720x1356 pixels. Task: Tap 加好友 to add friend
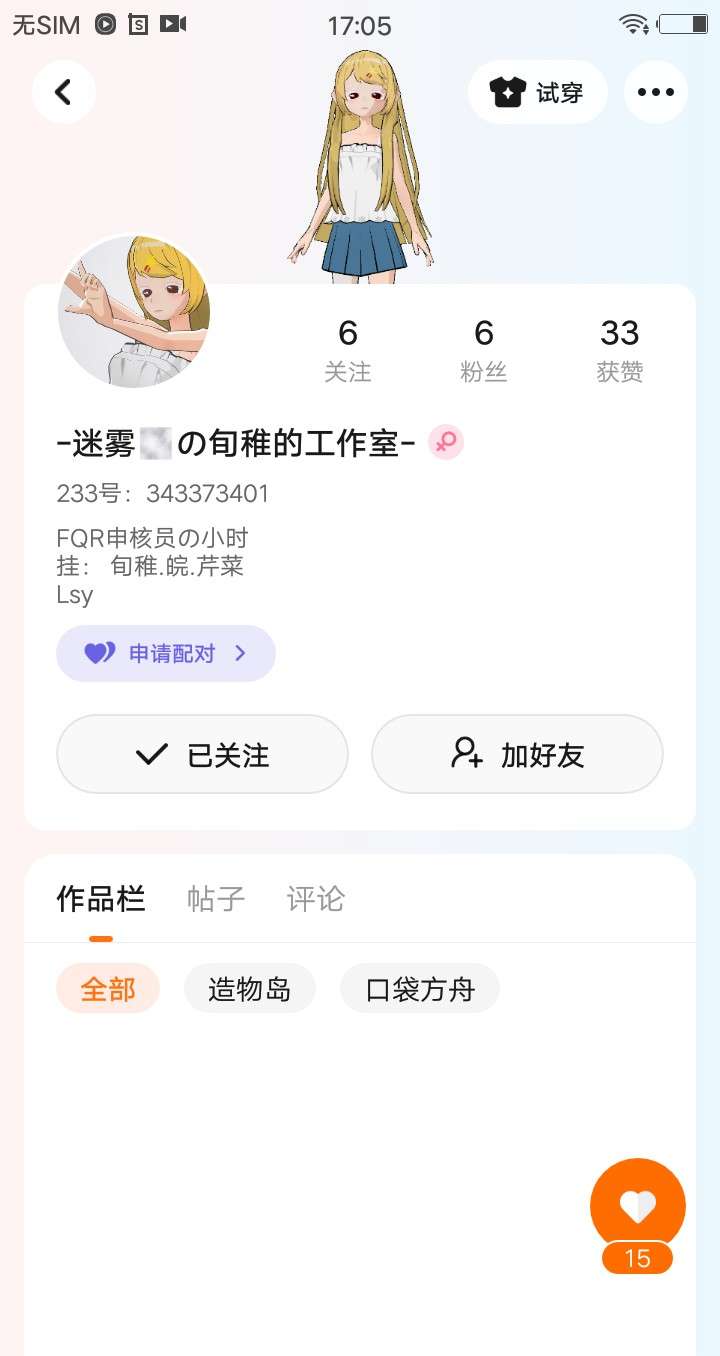[x=517, y=755]
